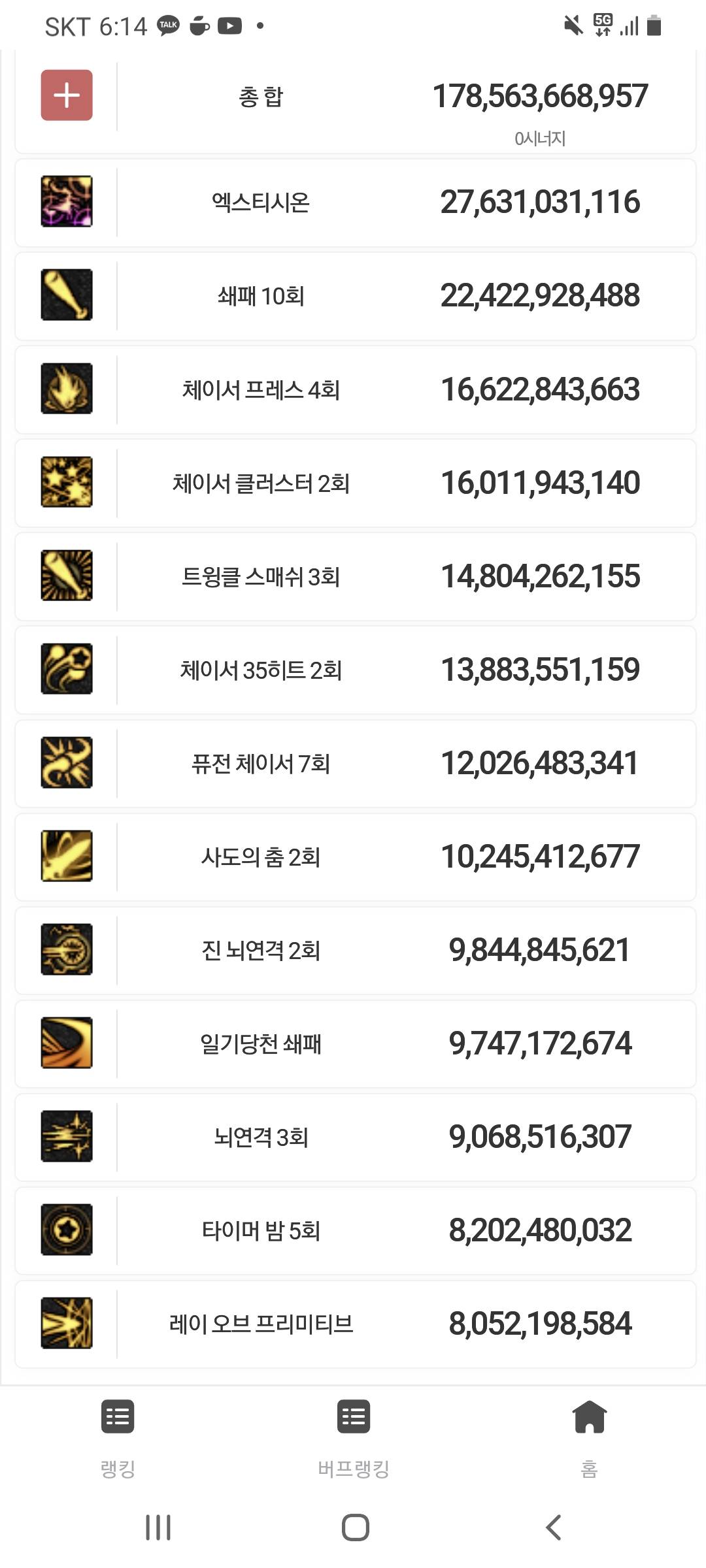Open the system recent apps button
The width and height of the screenshot is (706, 1568).
[158, 1527]
